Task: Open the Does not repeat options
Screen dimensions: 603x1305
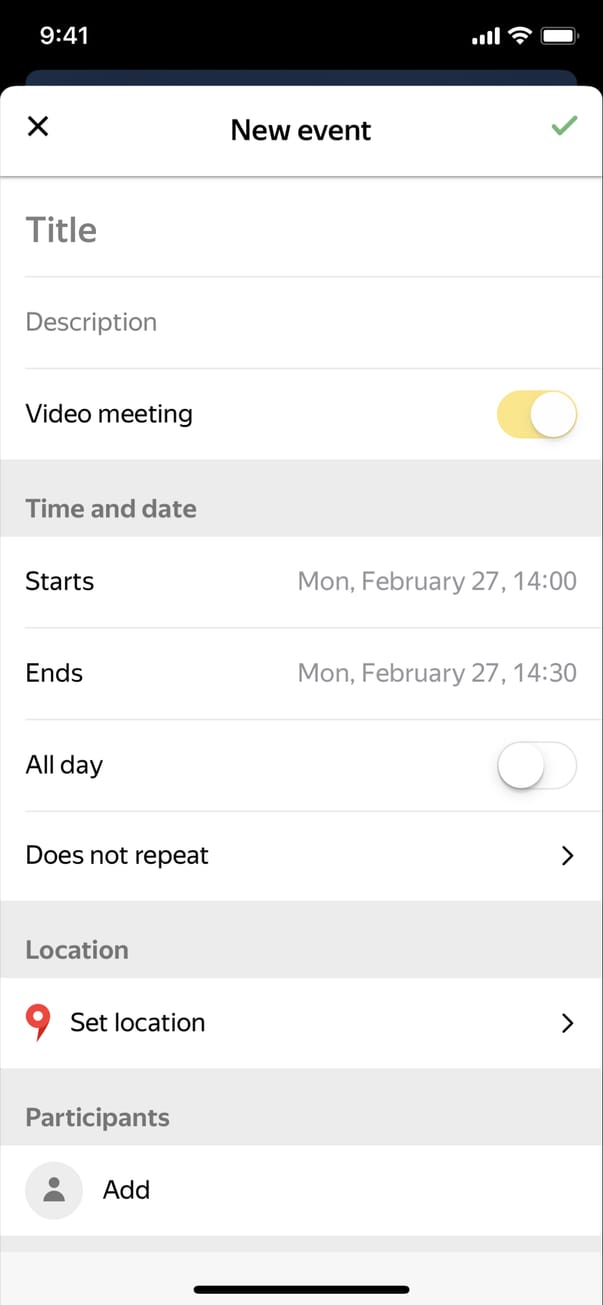Action: tap(300, 856)
